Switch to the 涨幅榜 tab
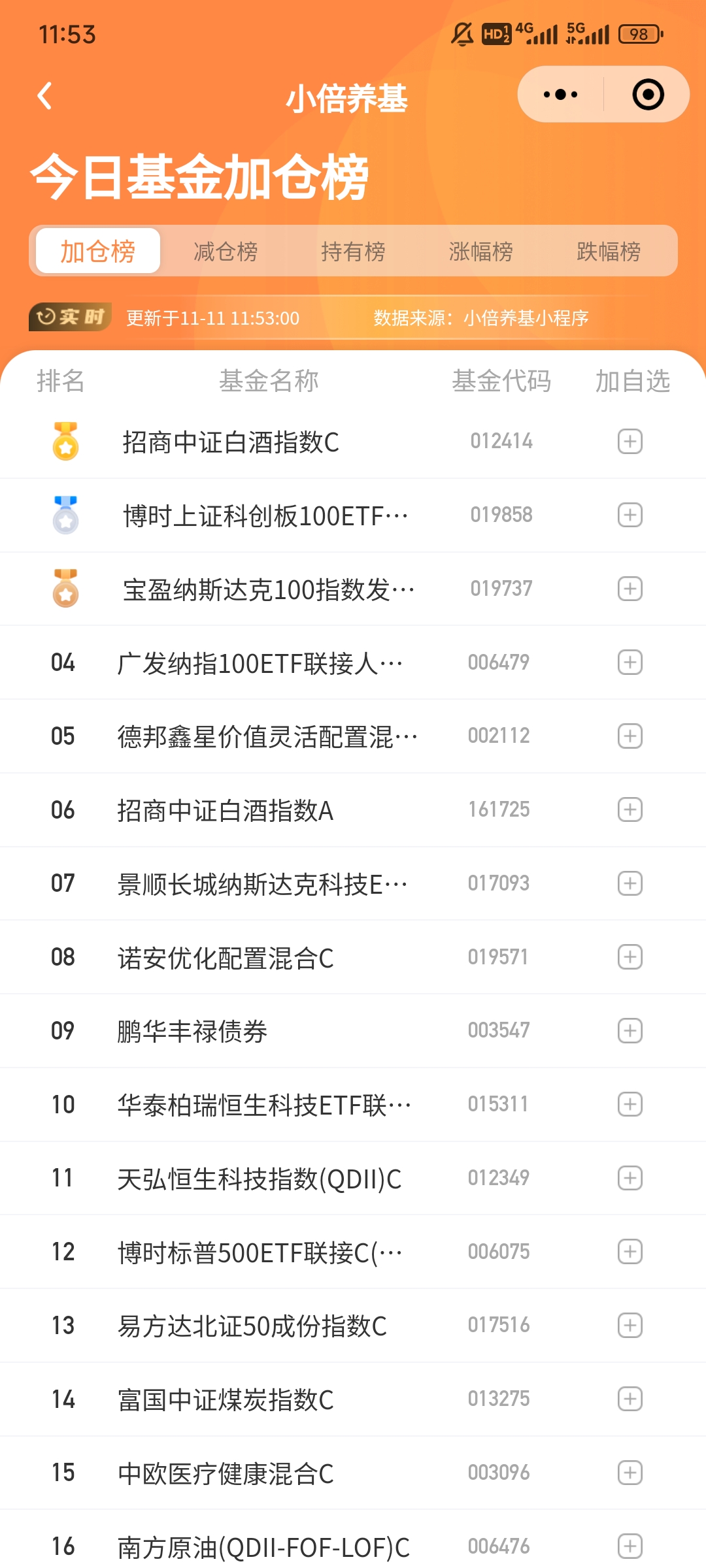Screen dimensions: 706x1568 point(482,251)
